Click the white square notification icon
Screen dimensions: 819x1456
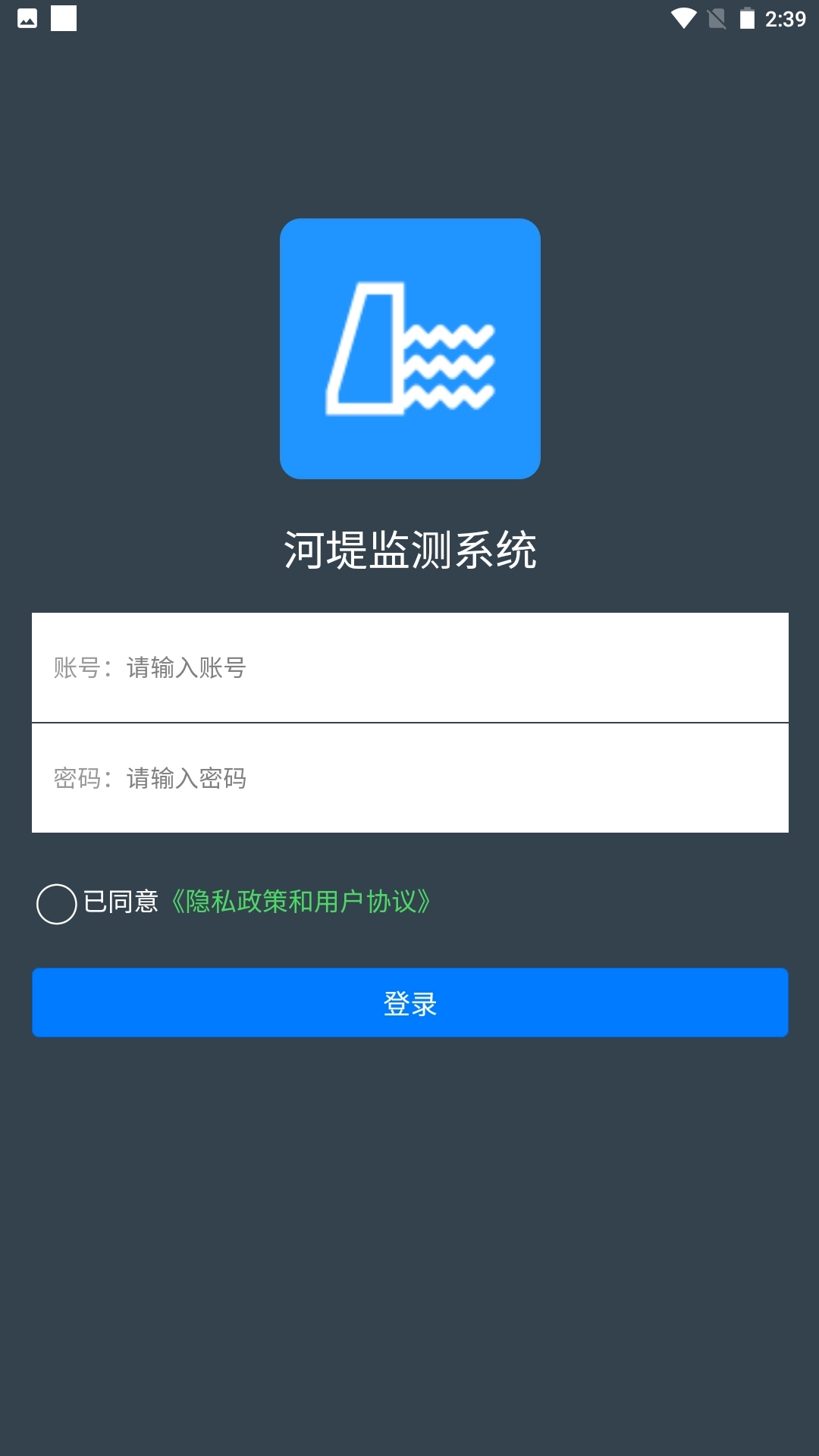[62, 20]
